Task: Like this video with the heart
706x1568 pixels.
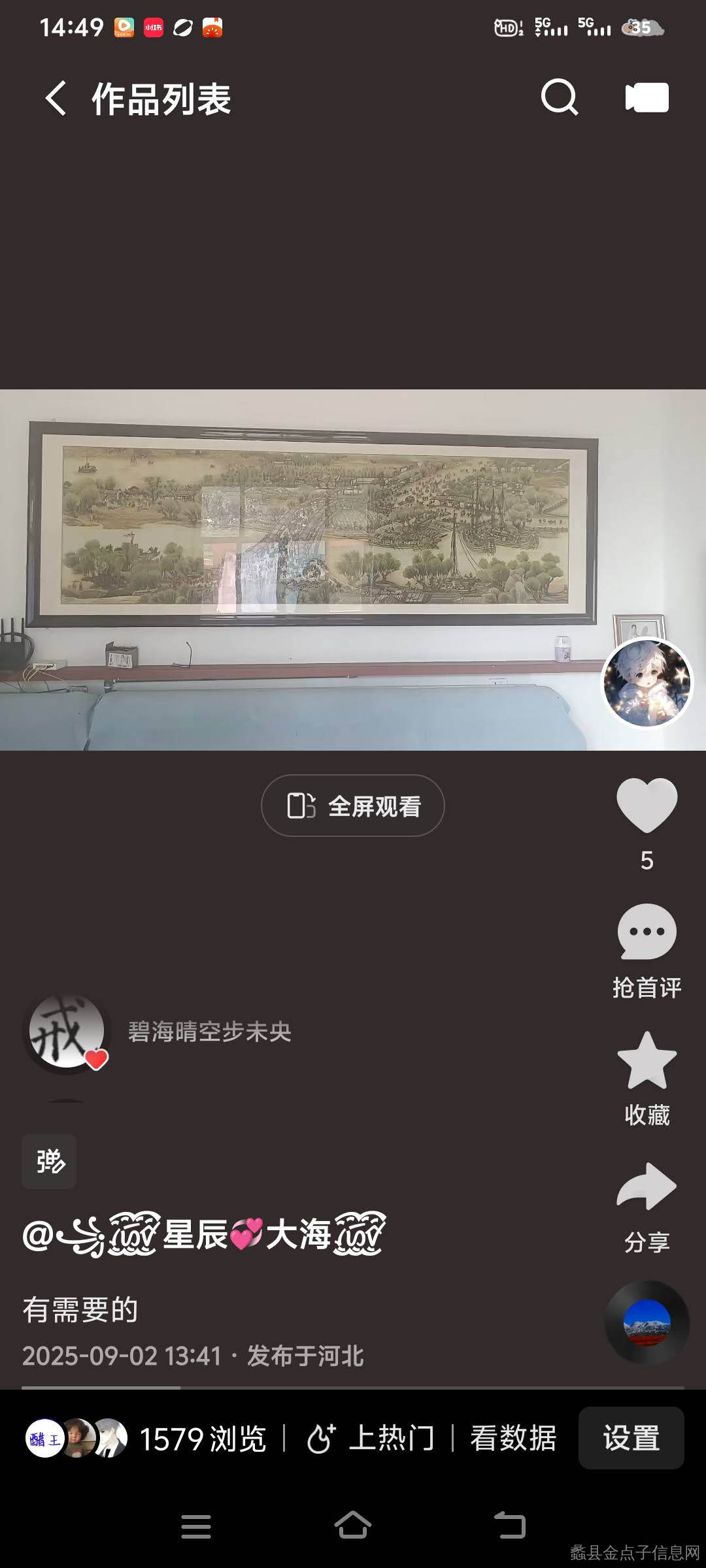Action: 647,806
